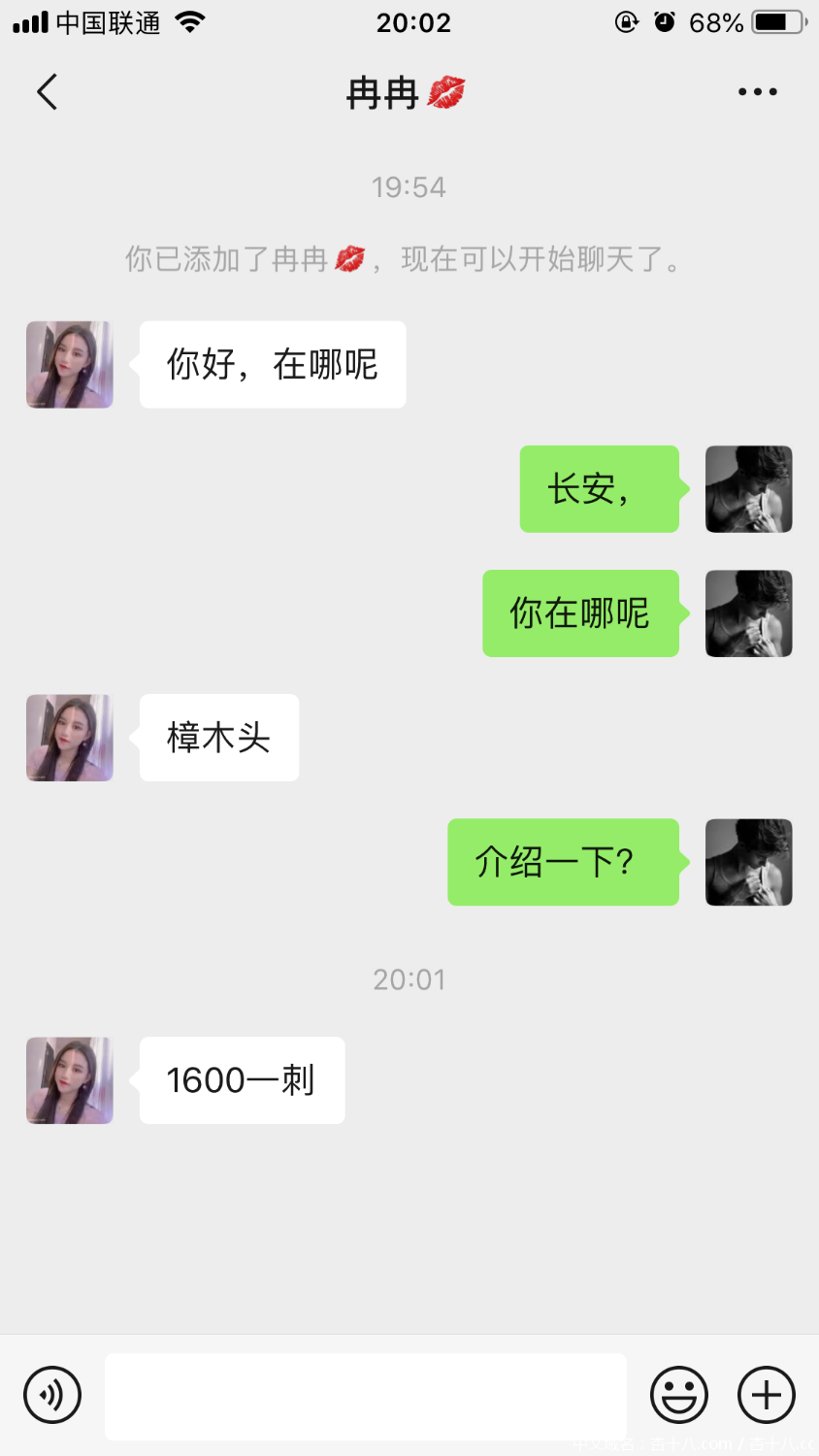The height and width of the screenshot is (1456, 819).
Task: Open the plus attachment menu
Action: pos(767,1395)
